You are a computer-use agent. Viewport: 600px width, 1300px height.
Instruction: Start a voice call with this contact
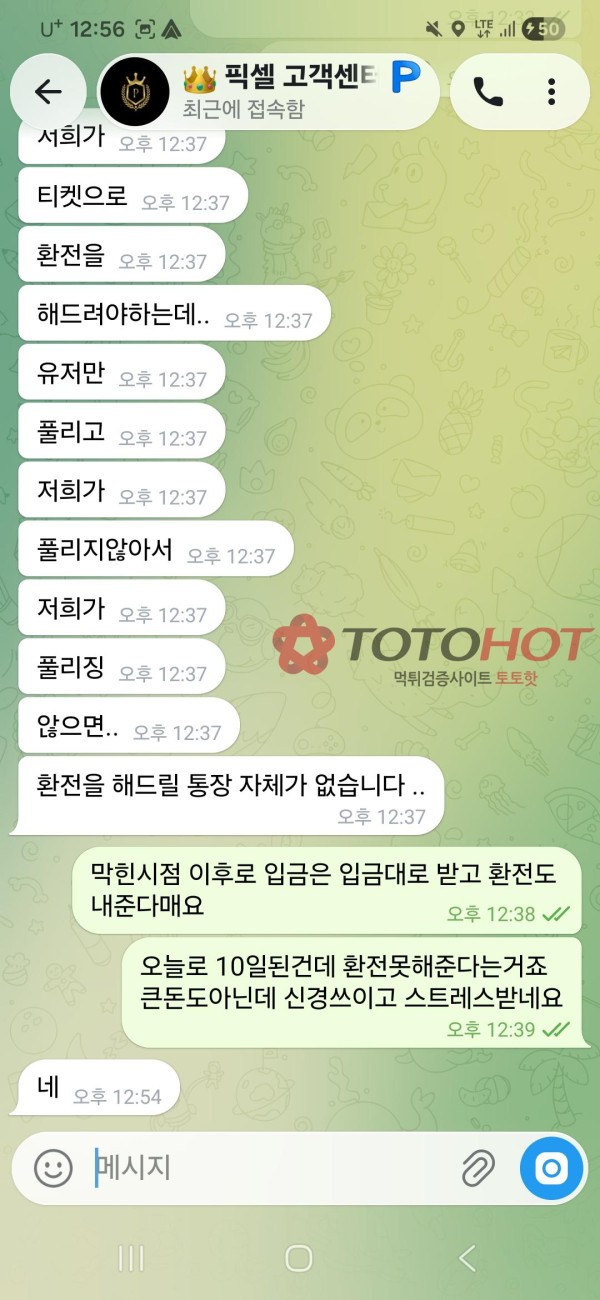[488, 92]
